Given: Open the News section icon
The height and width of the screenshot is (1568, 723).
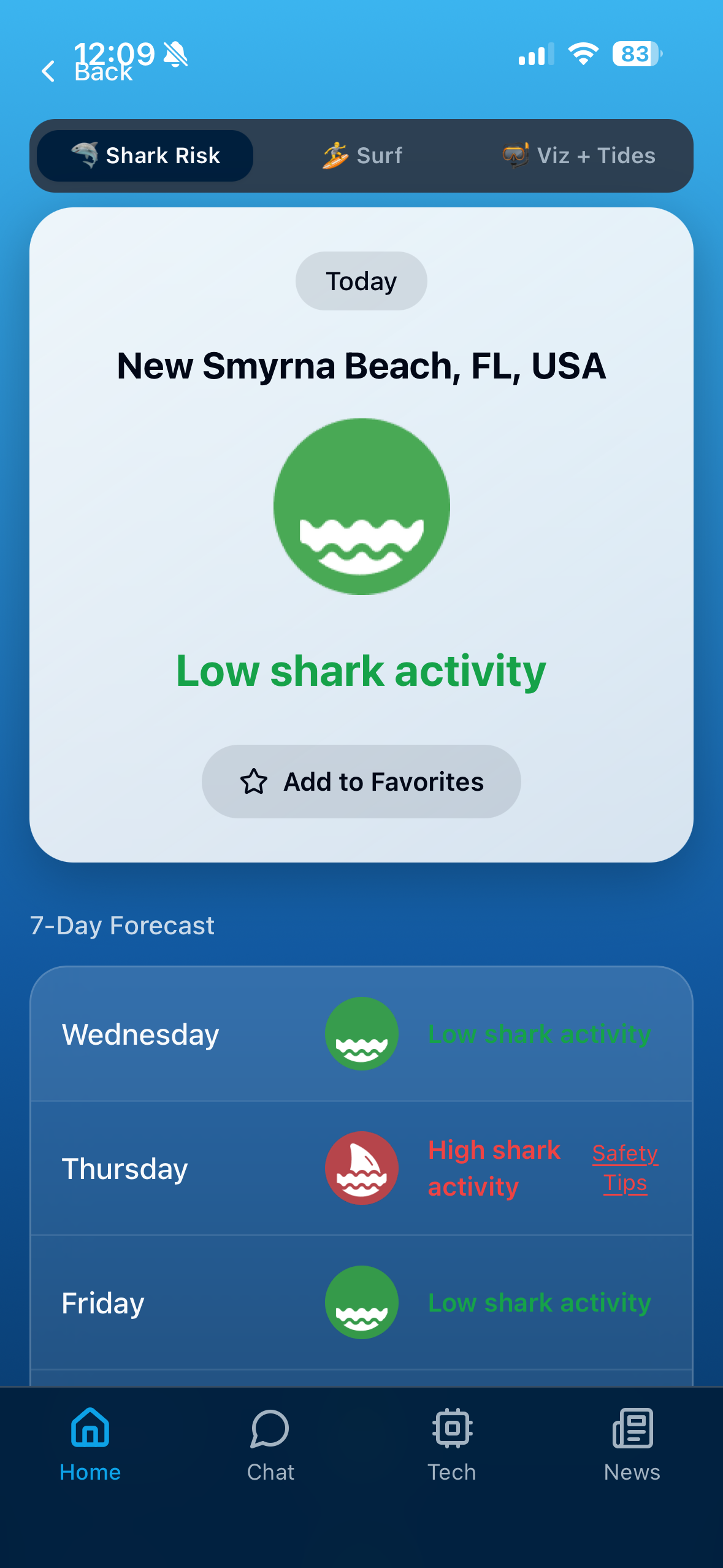Looking at the screenshot, I should click(632, 1429).
